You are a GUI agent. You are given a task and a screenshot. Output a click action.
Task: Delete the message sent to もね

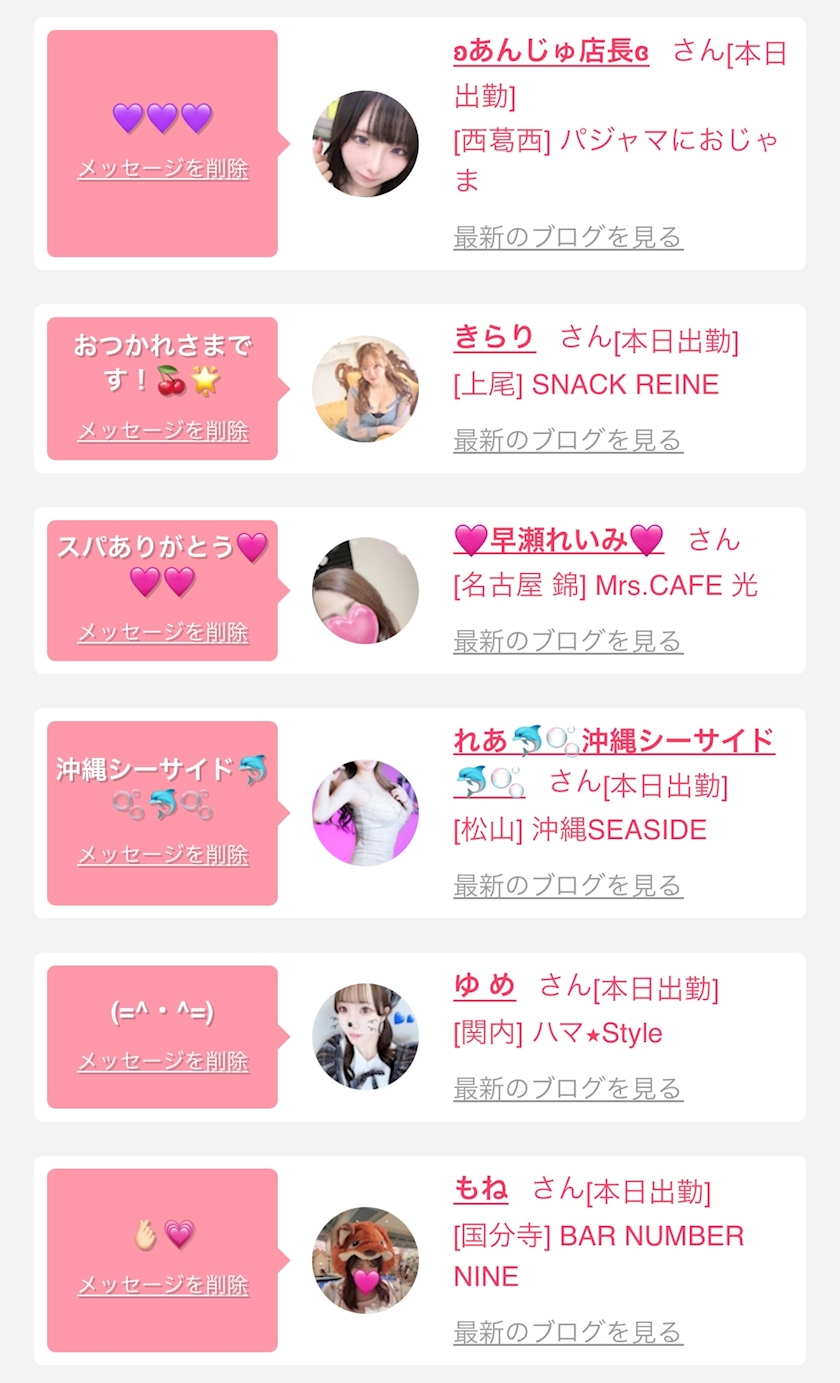pyautogui.click(x=163, y=1285)
